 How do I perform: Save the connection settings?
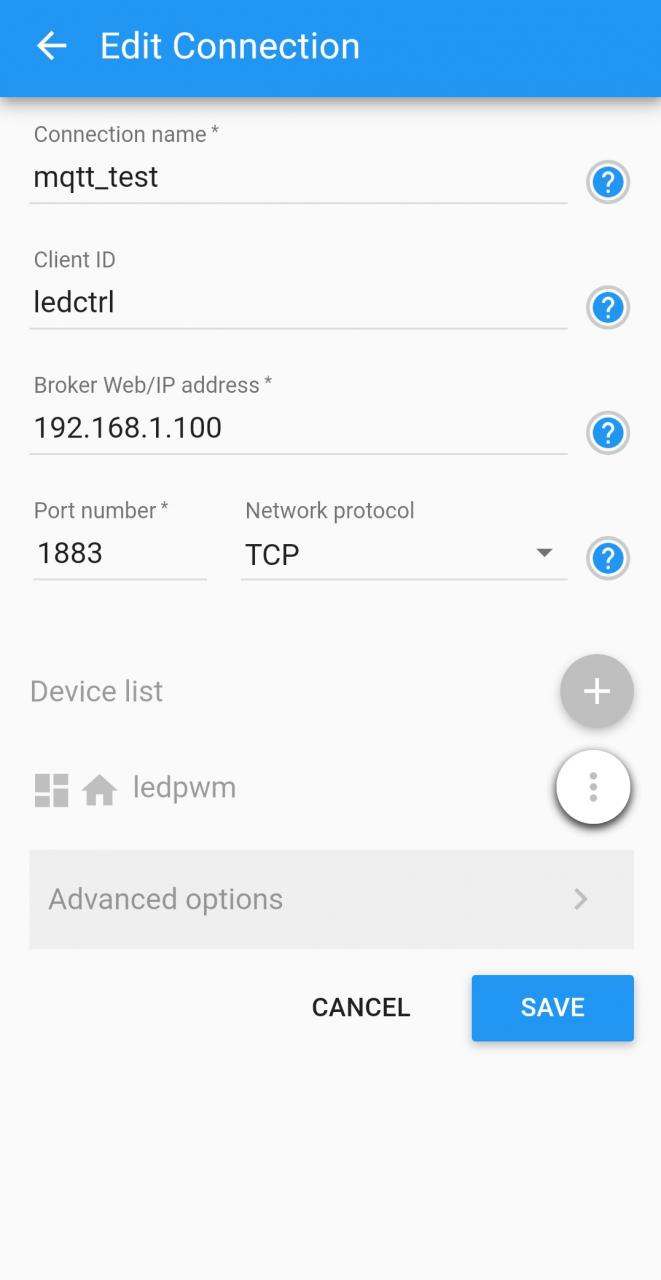click(x=553, y=1007)
